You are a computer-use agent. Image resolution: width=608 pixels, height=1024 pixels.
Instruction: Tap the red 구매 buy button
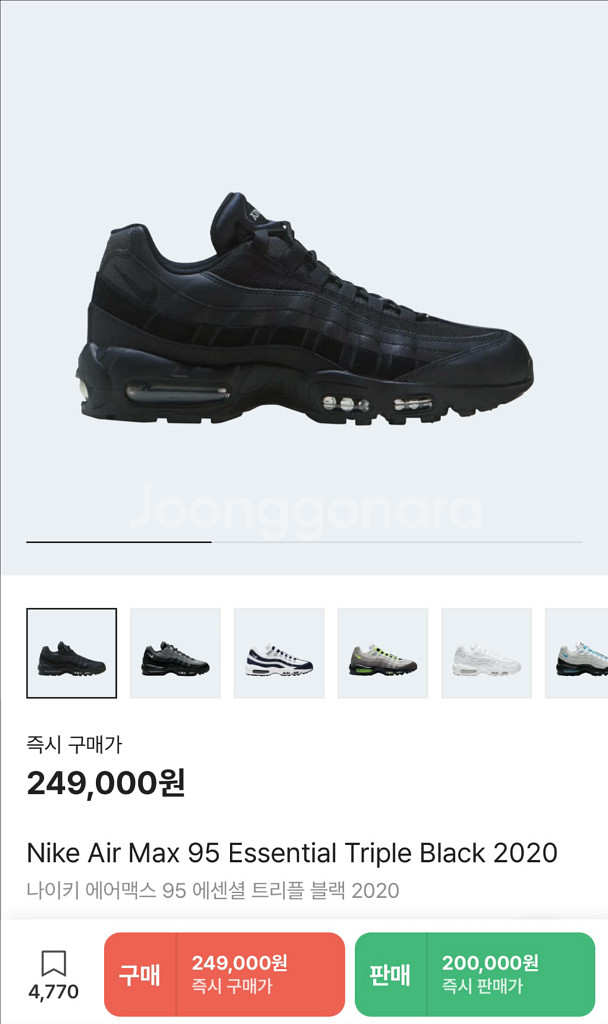[224, 974]
